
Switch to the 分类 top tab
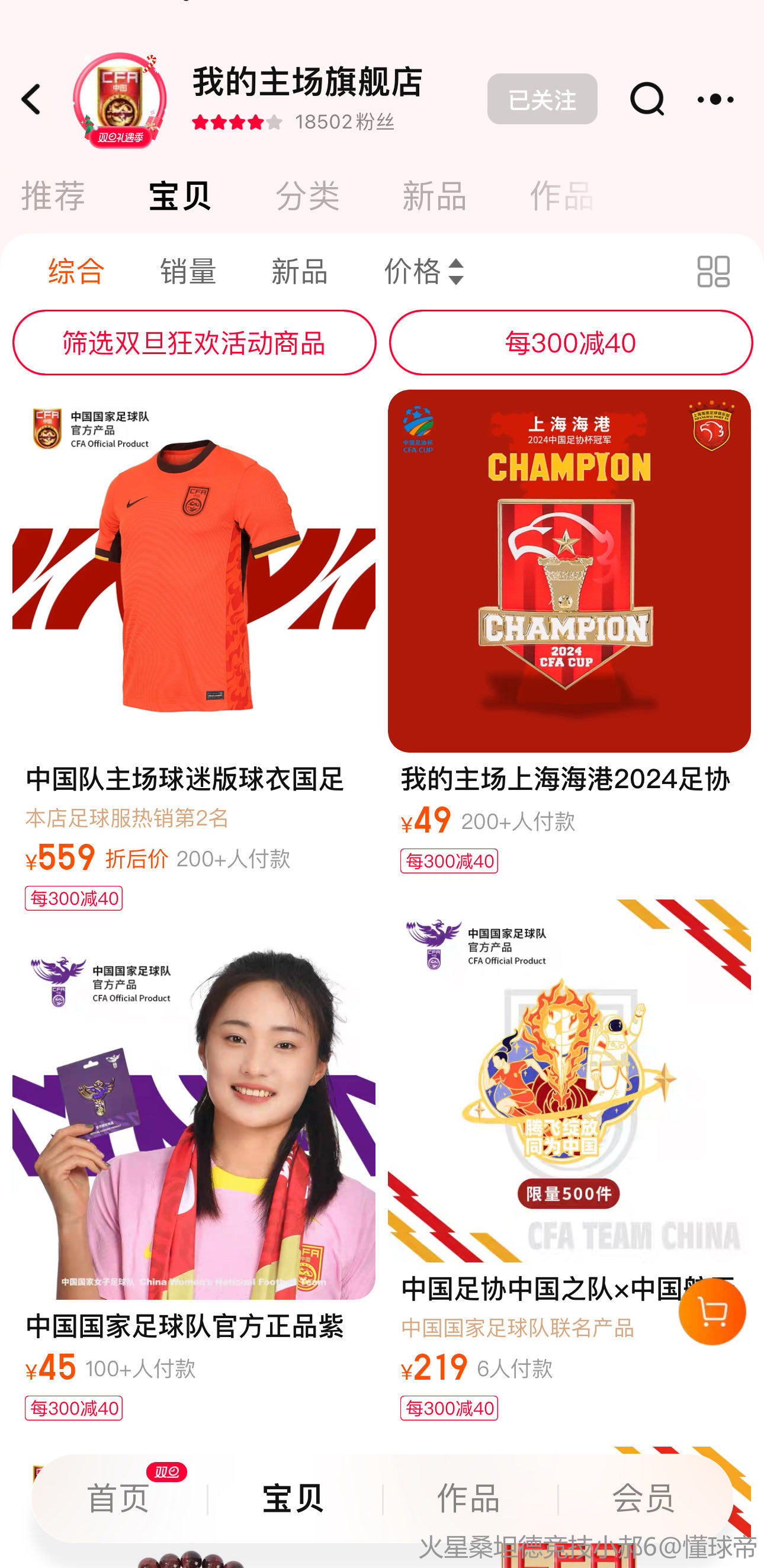[x=307, y=196]
